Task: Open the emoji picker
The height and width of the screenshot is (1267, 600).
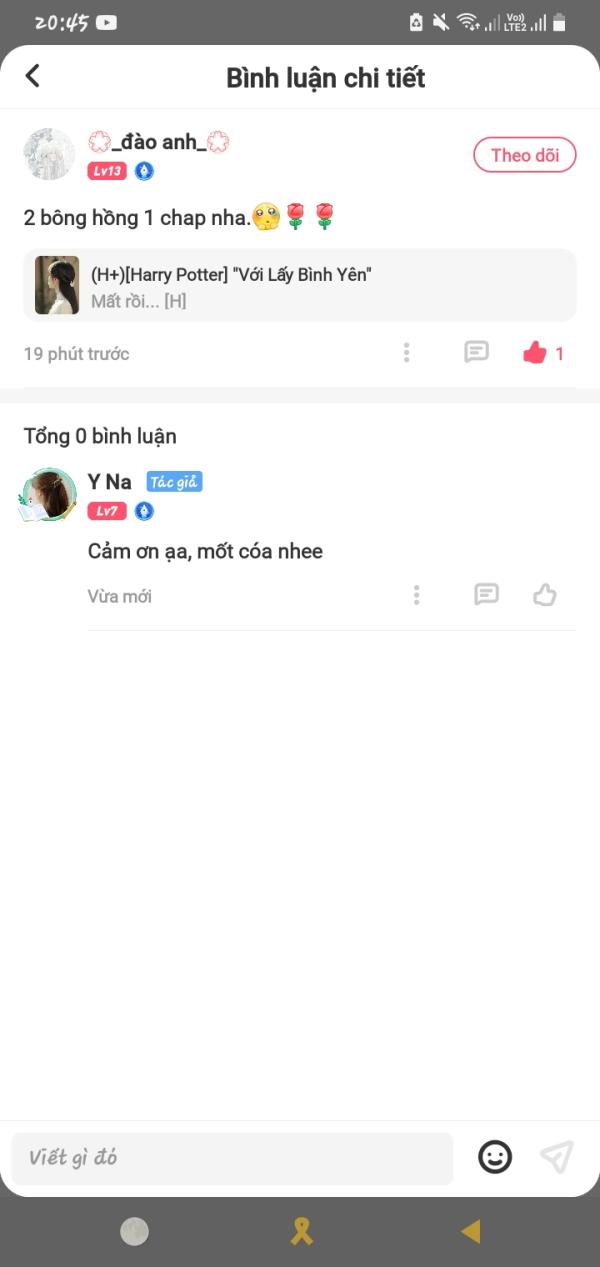Action: tap(495, 1157)
